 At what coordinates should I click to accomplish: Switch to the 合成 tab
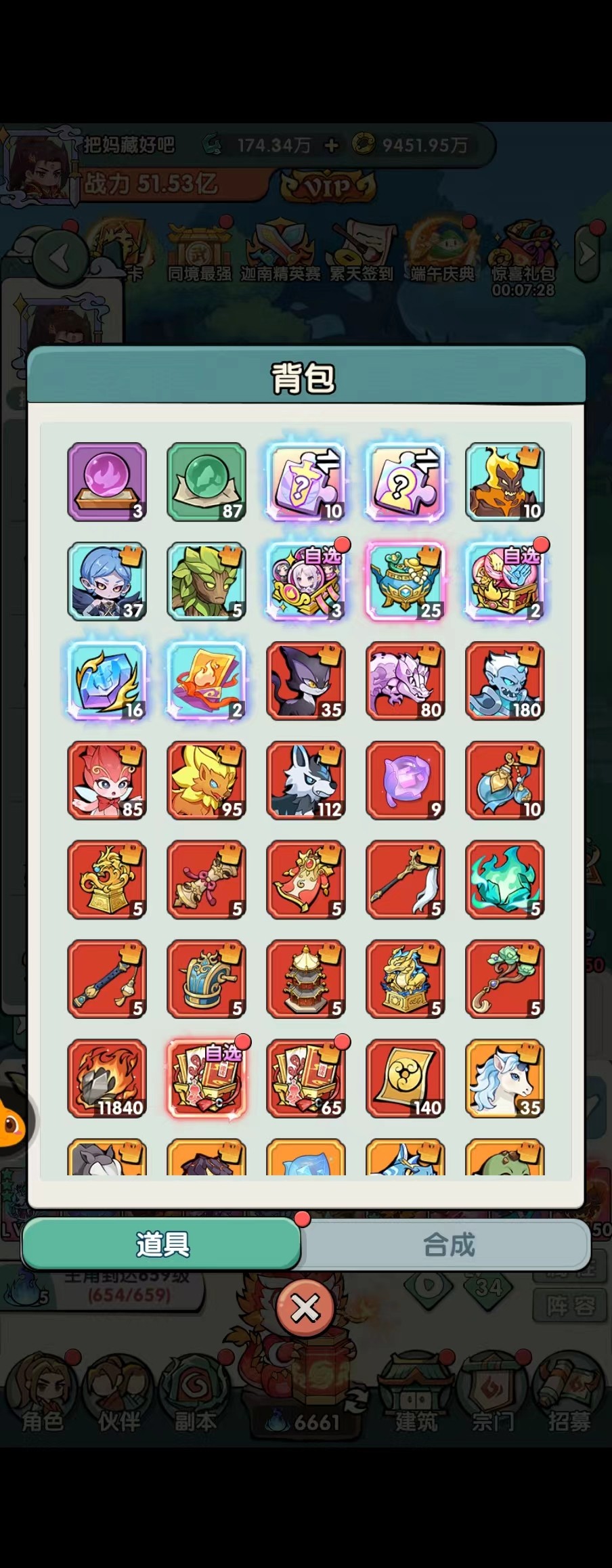(448, 1244)
